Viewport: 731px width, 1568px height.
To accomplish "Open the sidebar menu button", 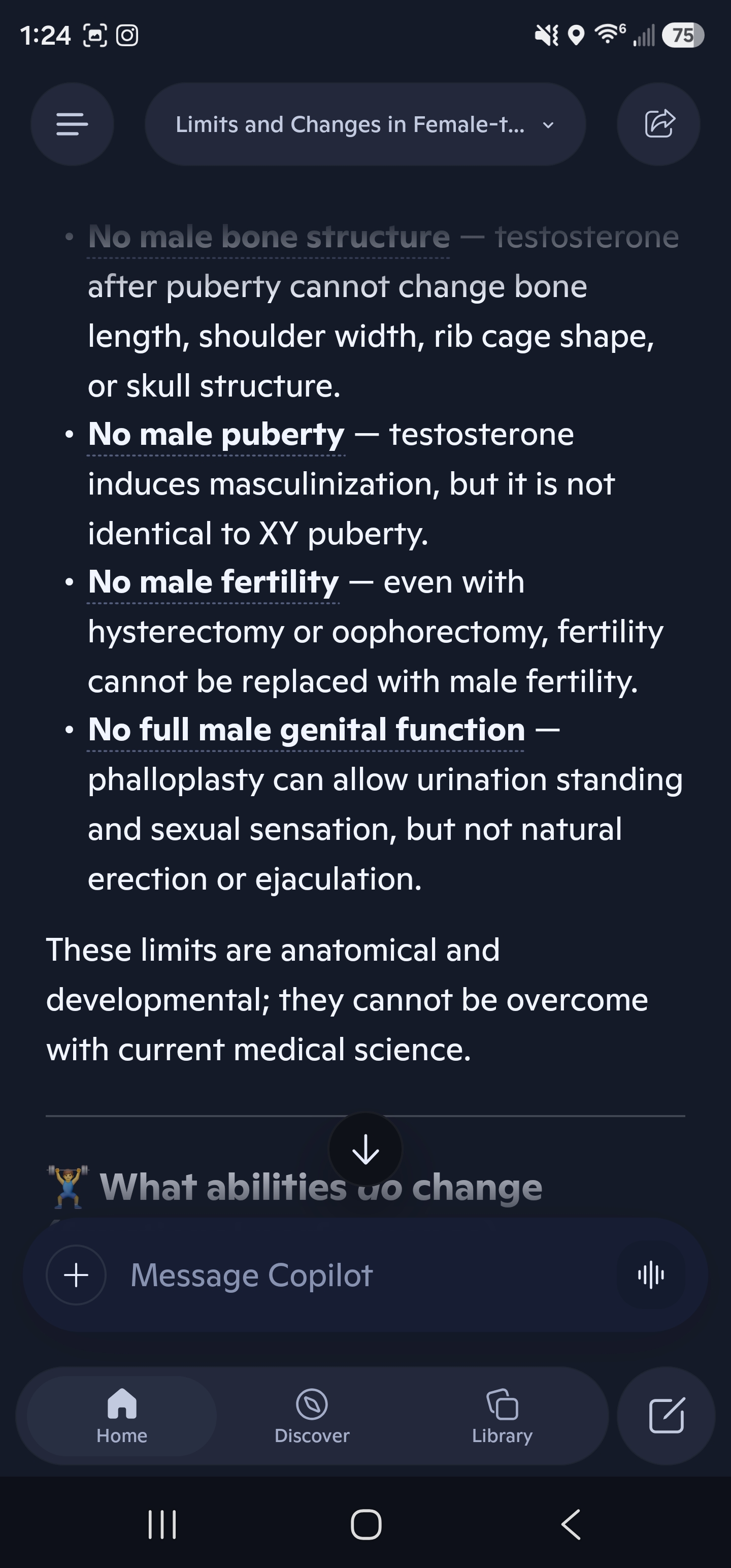I will click(72, 124).
